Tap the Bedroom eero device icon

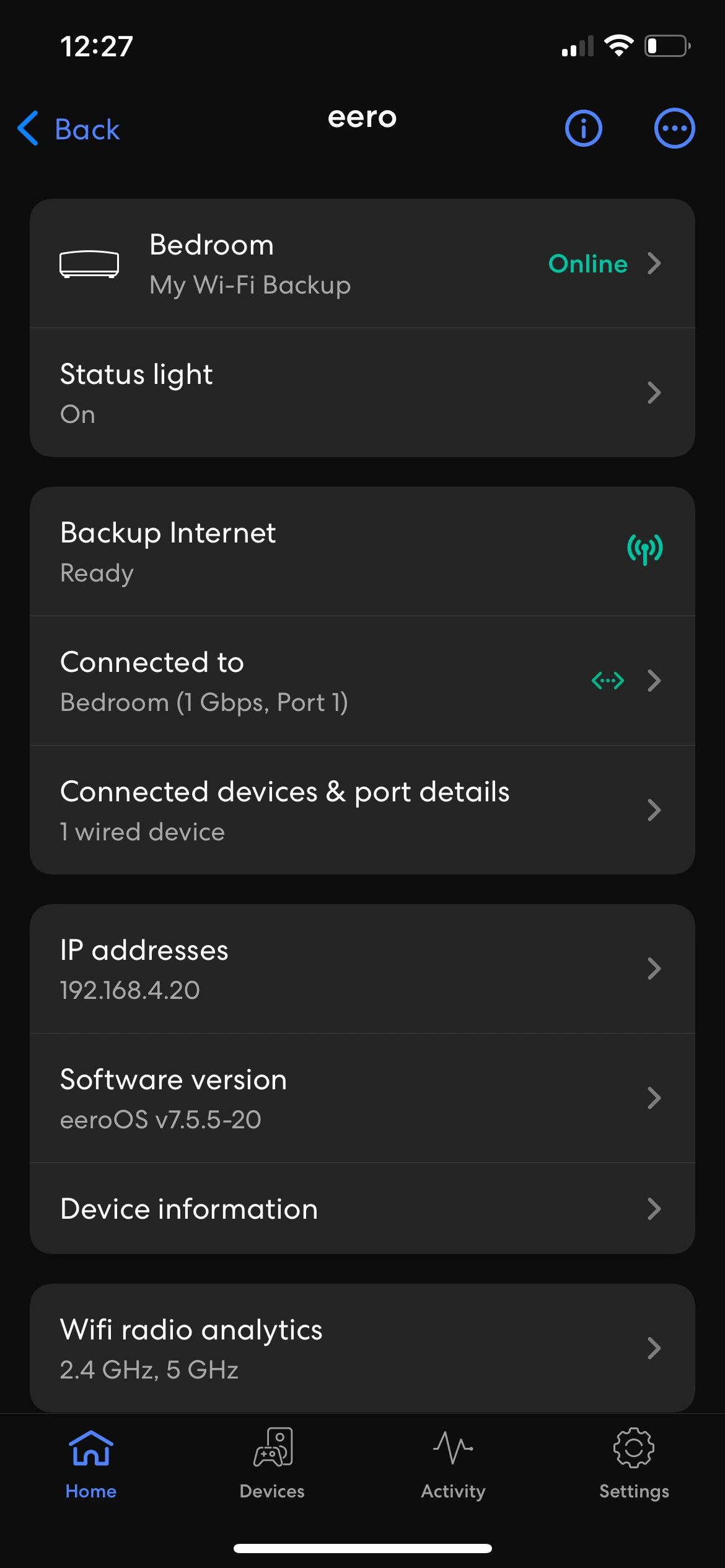pos(89,264)
